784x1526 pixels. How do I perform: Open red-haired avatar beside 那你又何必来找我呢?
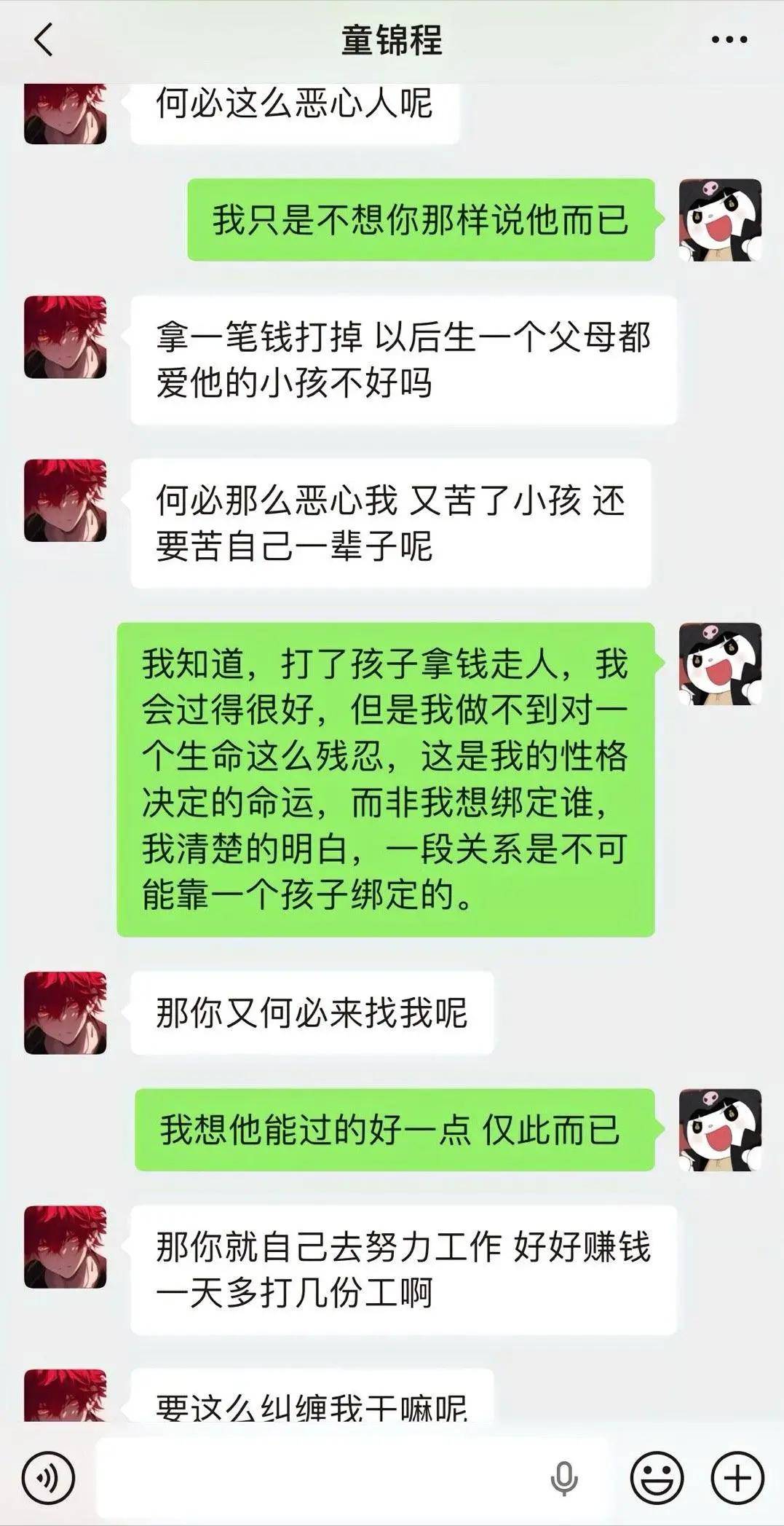coord(66,1012)
